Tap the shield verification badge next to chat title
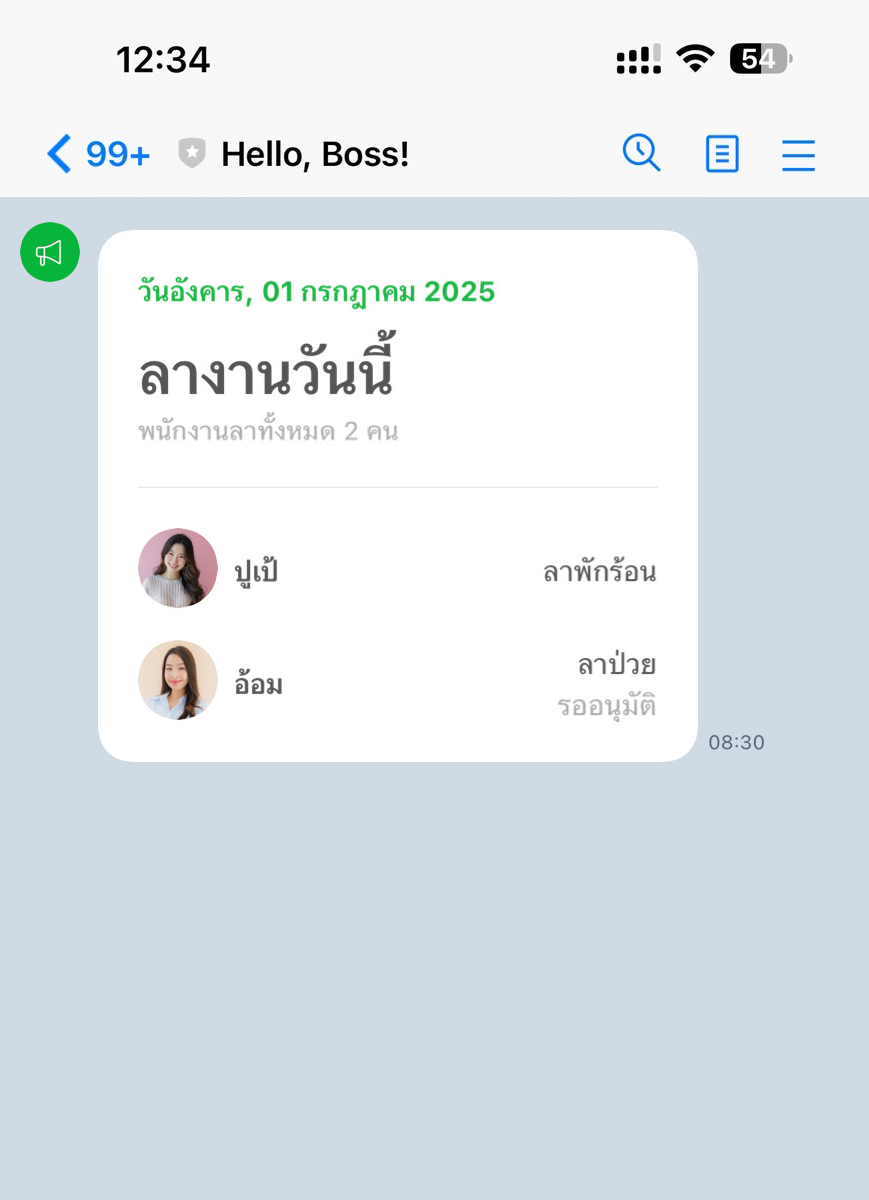 click(x=189, y=153)
